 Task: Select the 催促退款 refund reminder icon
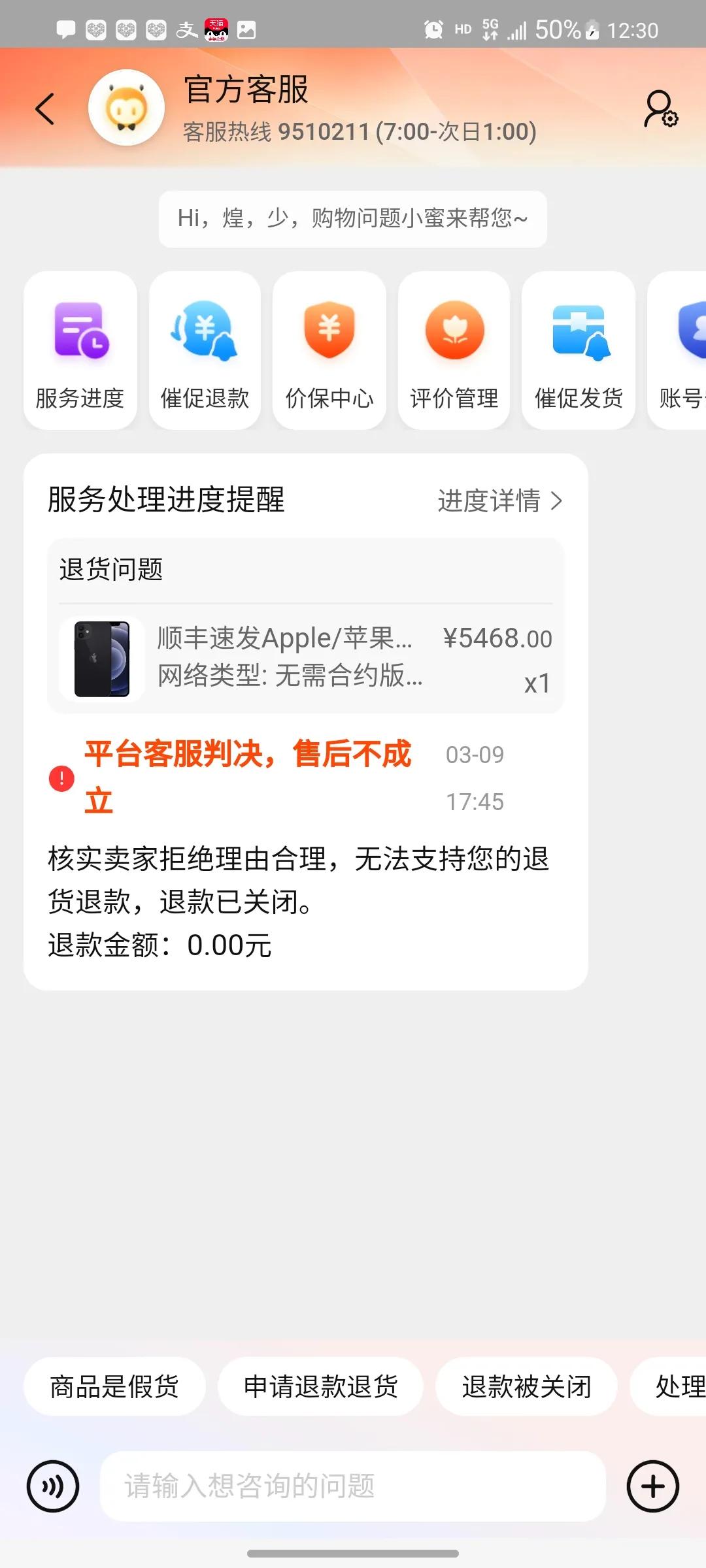(x=204, y=350)
